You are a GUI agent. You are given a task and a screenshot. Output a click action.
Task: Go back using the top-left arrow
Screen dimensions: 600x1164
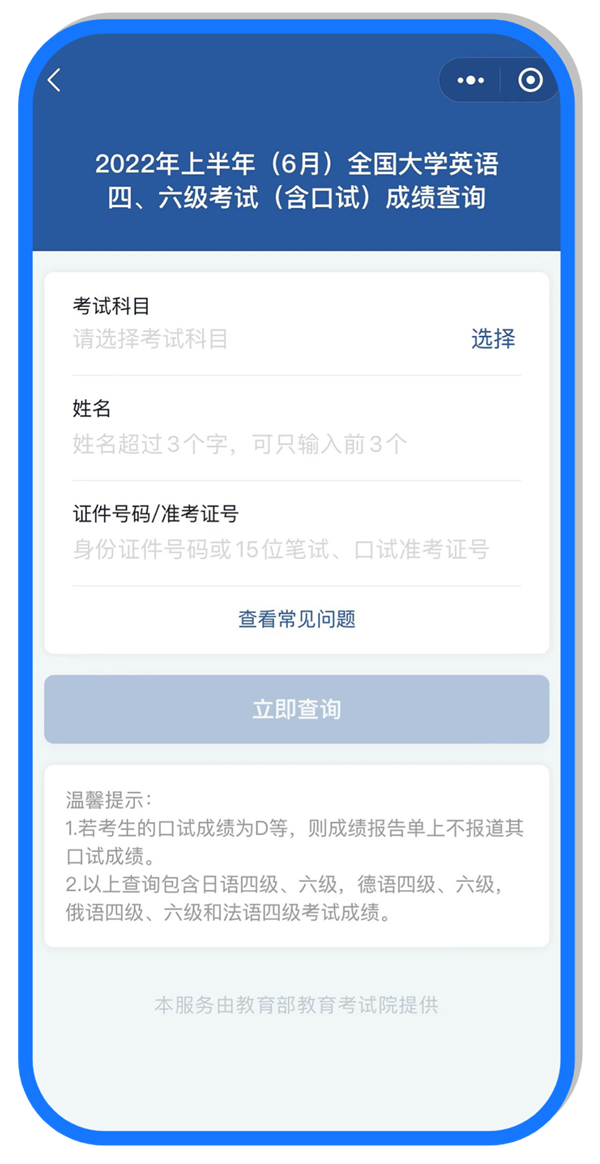55,81
